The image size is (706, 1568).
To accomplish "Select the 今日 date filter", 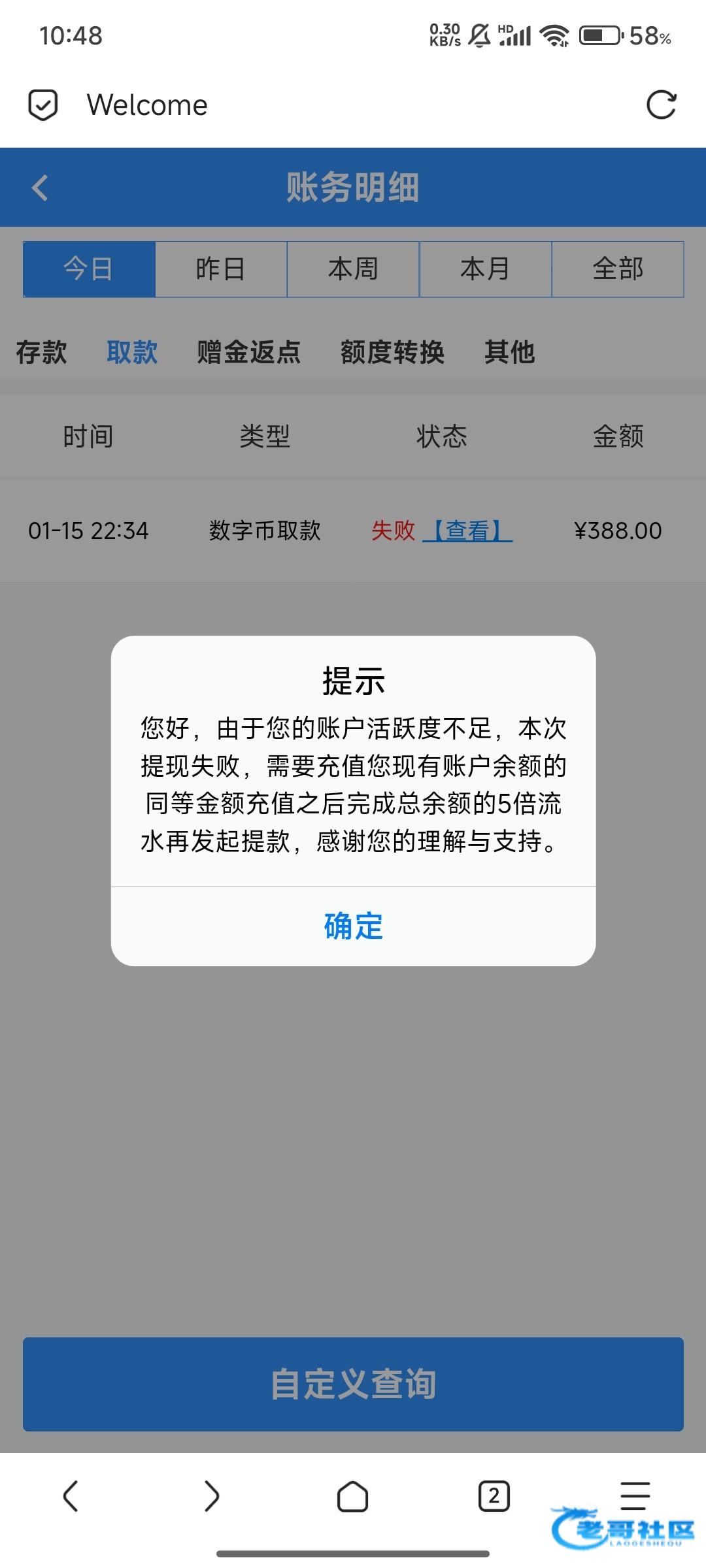I will pos(89,269).
